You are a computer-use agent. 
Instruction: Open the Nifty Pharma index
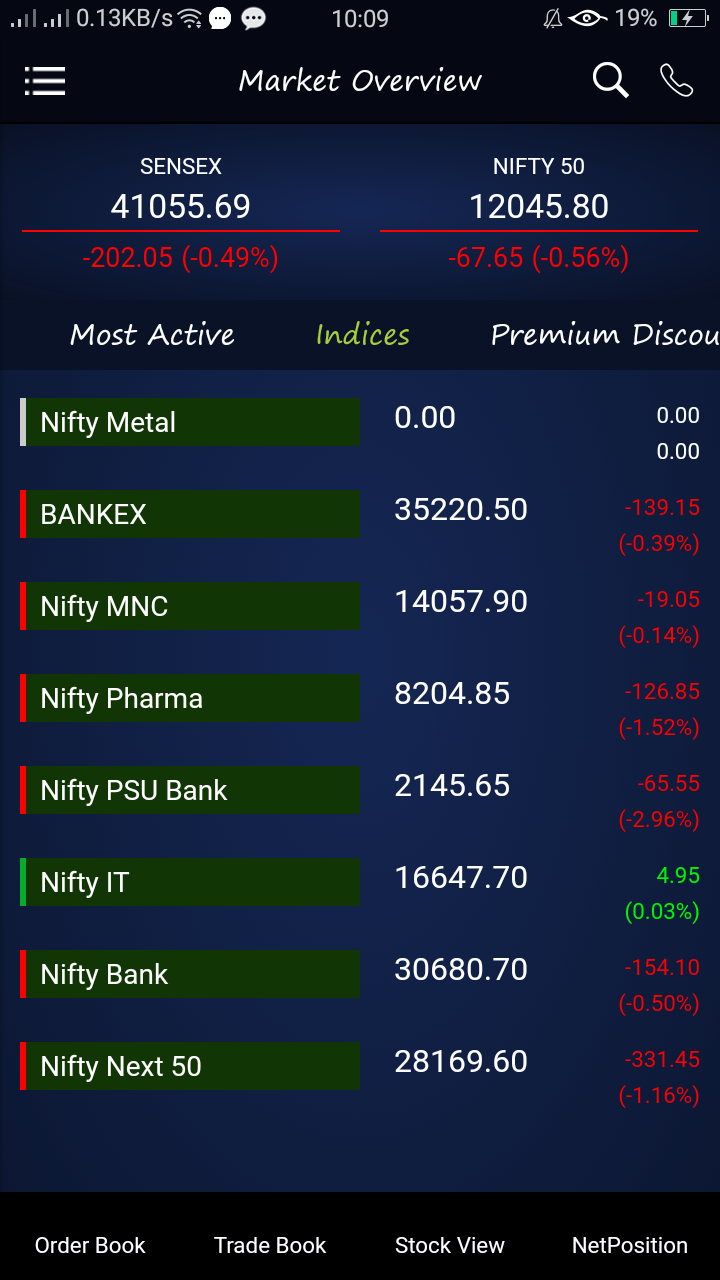coord(360,709)
